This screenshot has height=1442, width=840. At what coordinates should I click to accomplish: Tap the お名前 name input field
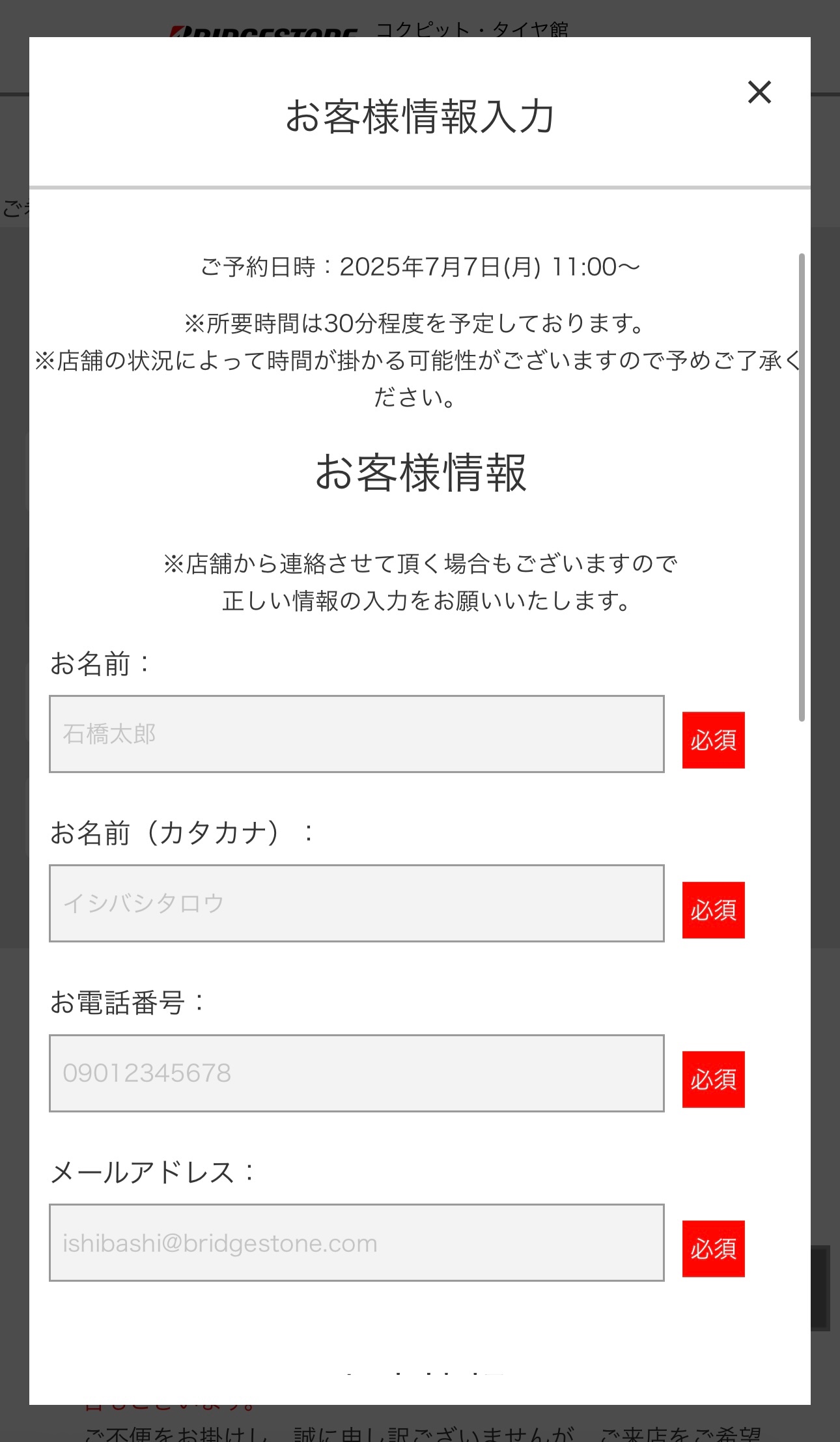356,734
